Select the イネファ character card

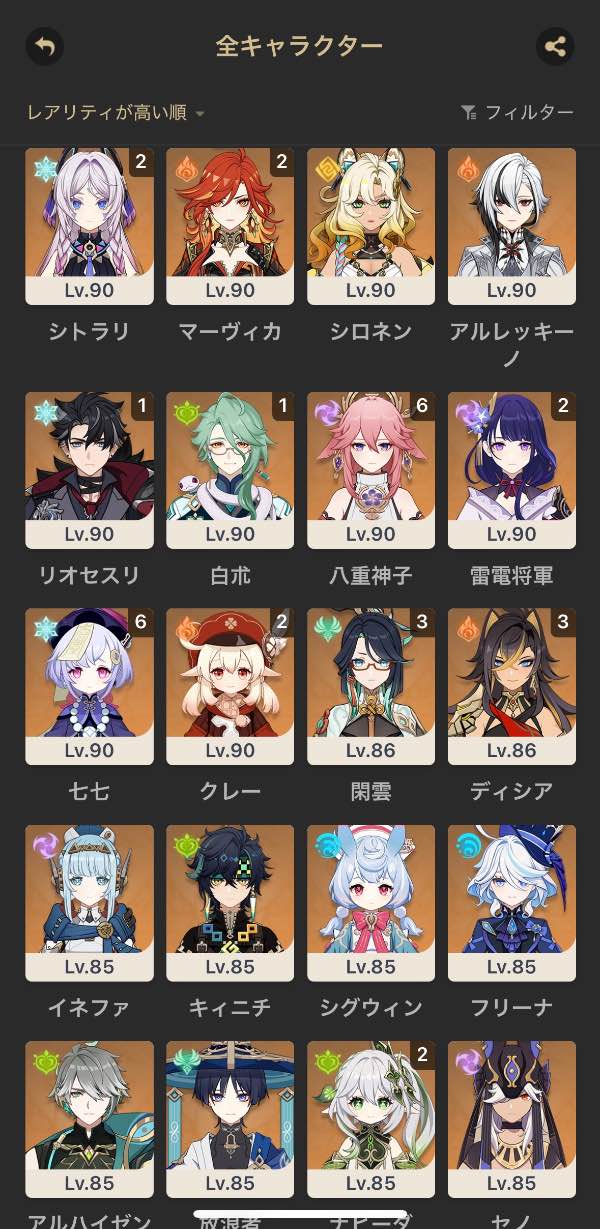tap(89, 903)
